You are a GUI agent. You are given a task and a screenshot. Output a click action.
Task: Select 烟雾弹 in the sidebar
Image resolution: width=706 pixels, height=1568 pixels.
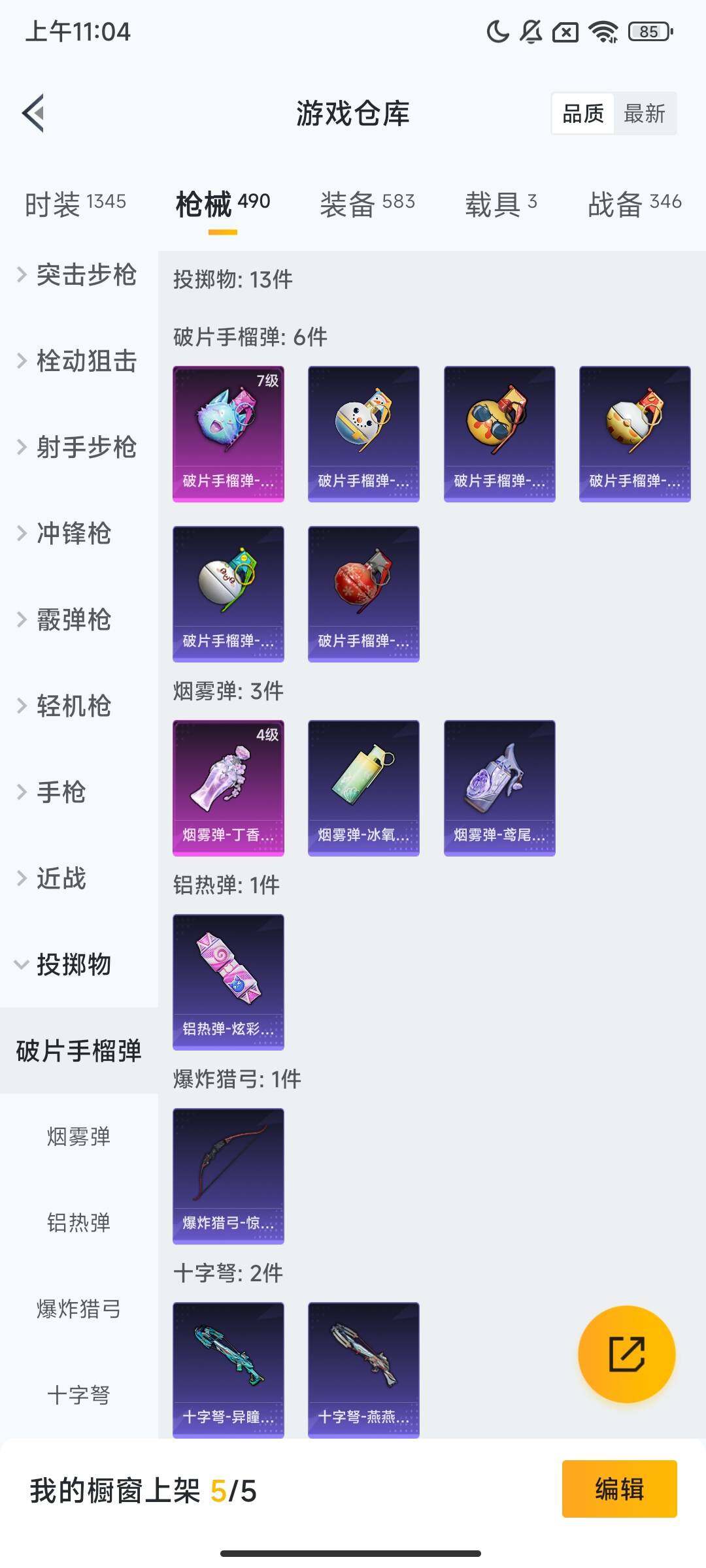click(78, 1137)
